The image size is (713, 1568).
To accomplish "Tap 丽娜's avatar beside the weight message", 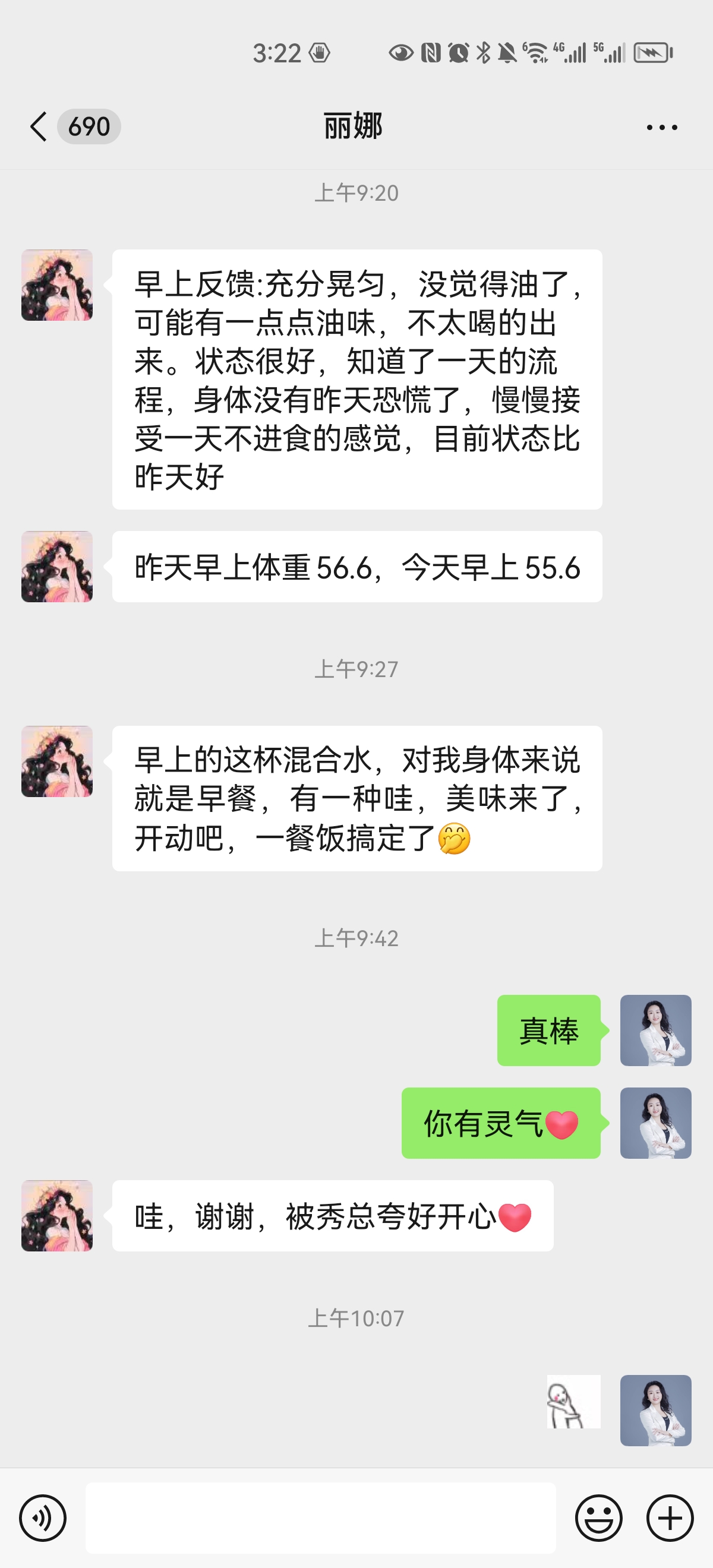I will point(57,567).
